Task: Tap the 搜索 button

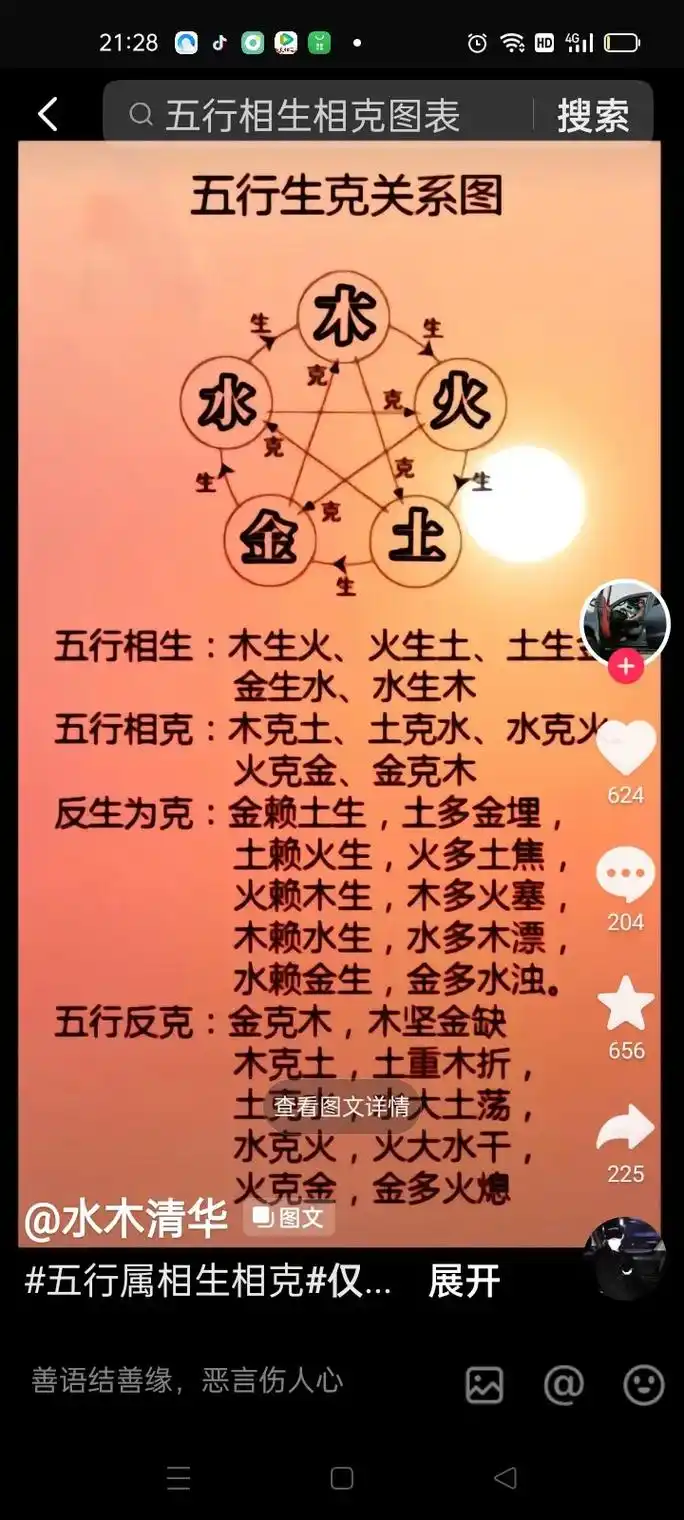Action: 592,116
